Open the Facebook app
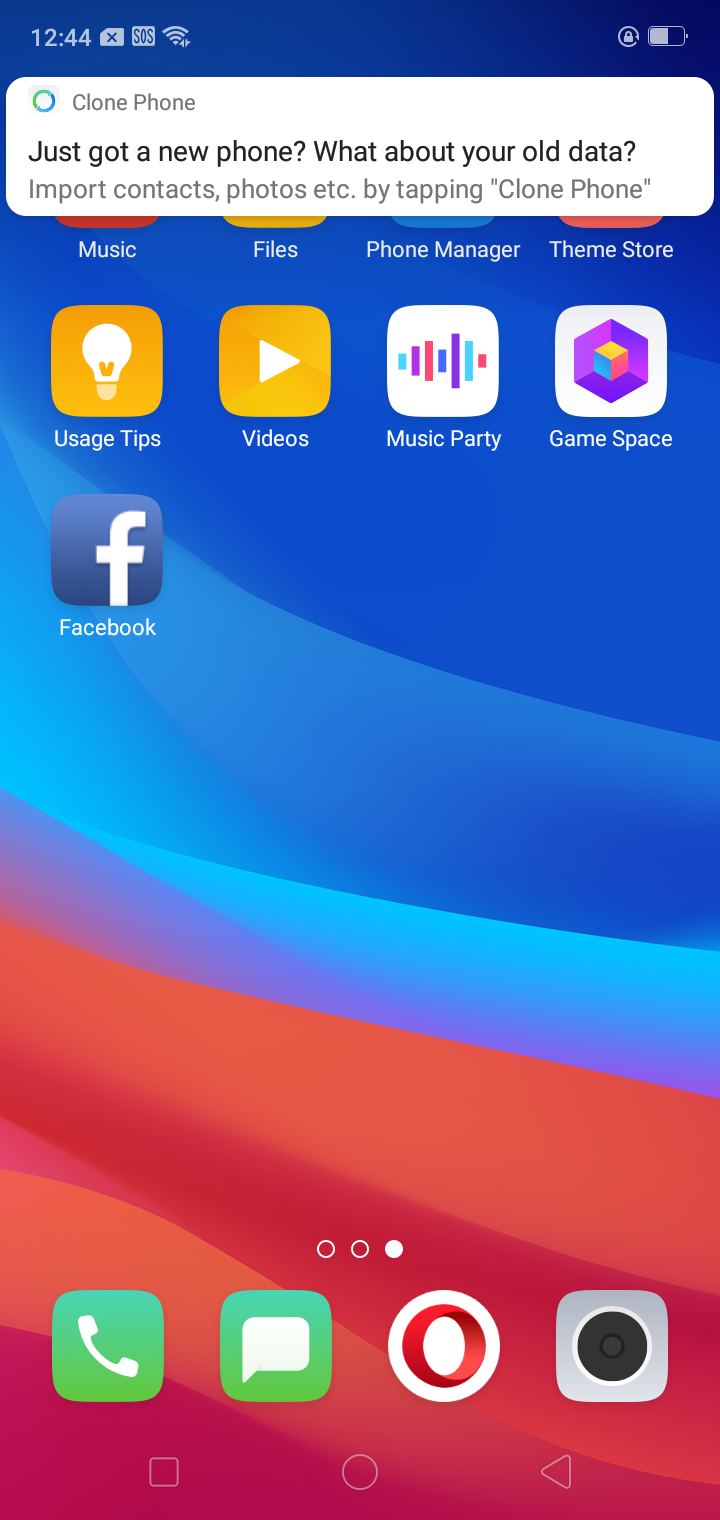The image size is (720, 1520). point(107,550)
